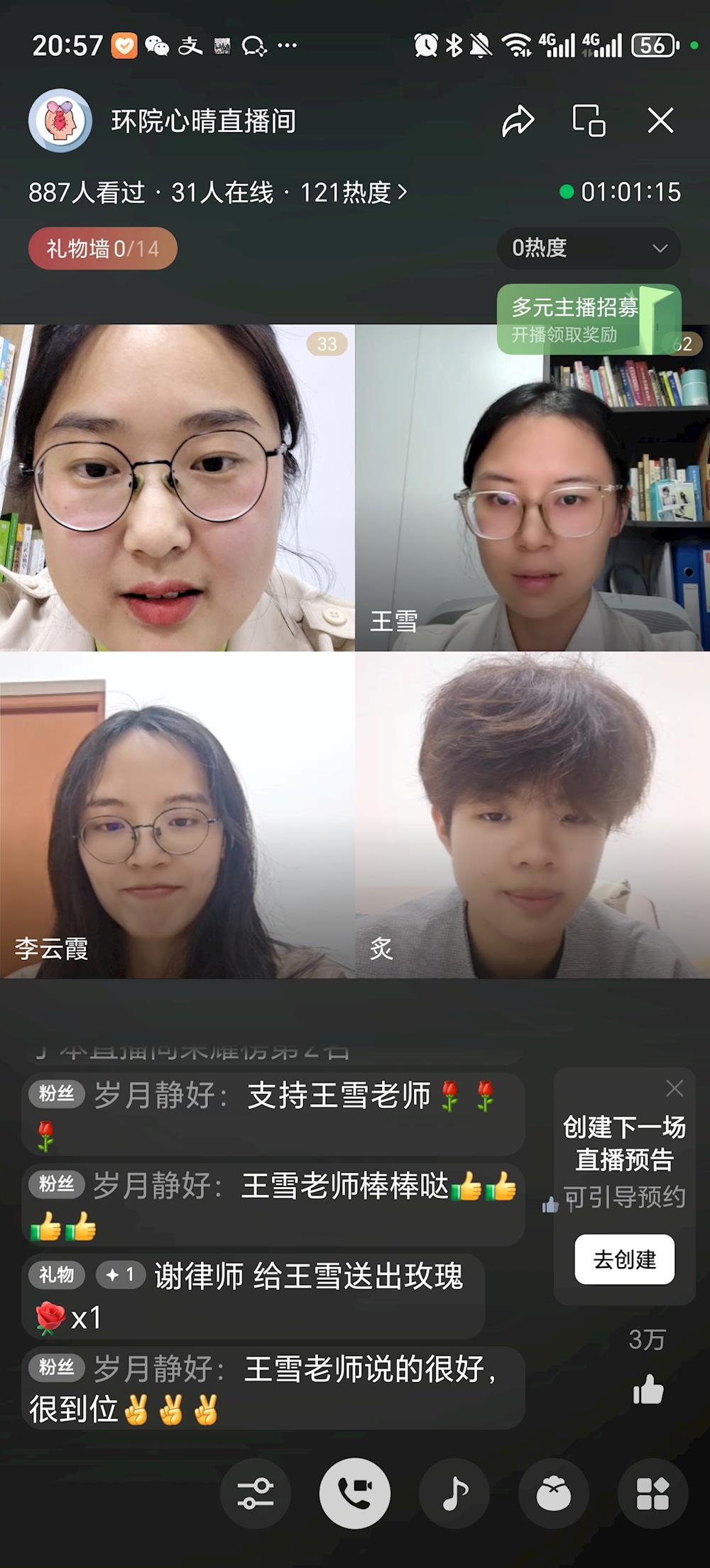This screenshot has height=1568, width=710.
Task: Open the 礼物墙 gift wall
Action: click(x=103, y=248)
